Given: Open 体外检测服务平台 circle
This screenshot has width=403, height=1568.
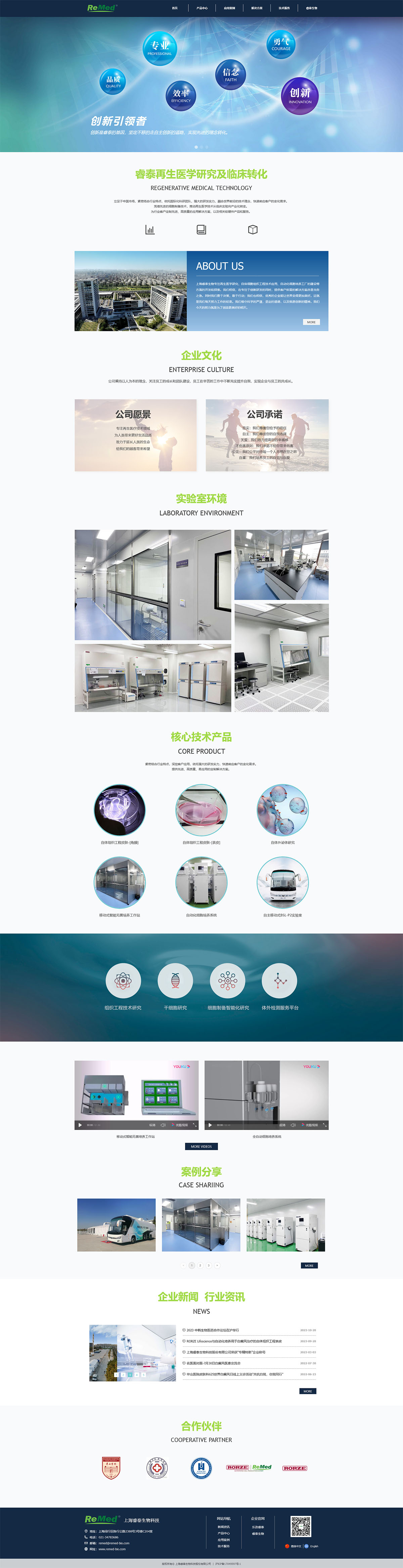Looking at the screenshot, I should [280, 981].
